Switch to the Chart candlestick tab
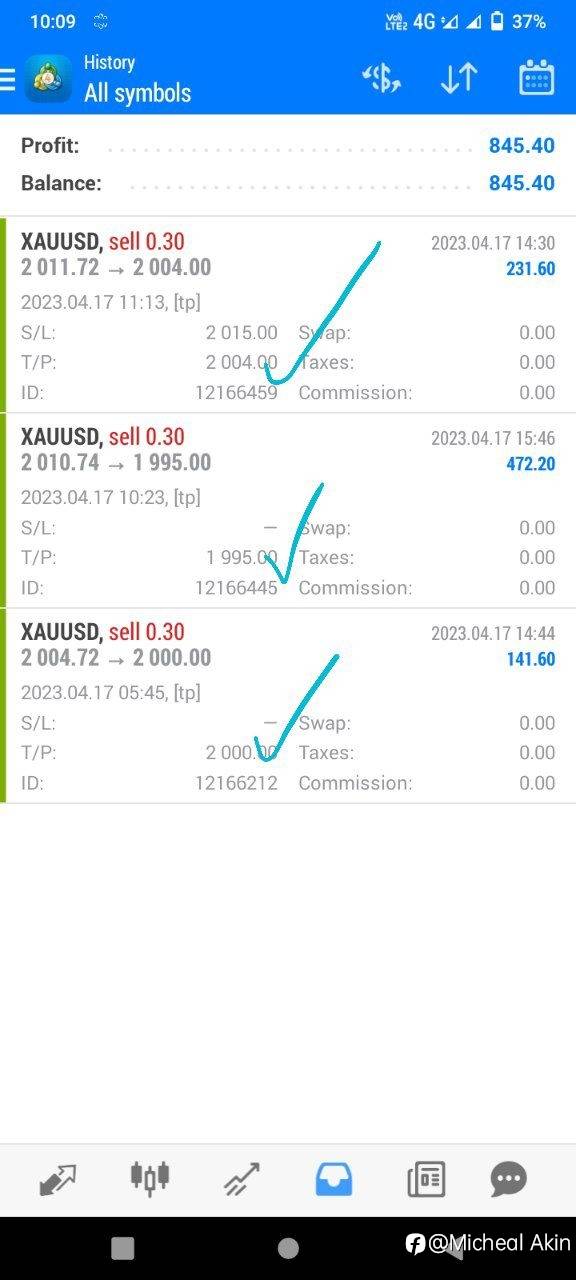Image resolution: width=576 pixels, height=1280 pixels. coord(150,1180)
